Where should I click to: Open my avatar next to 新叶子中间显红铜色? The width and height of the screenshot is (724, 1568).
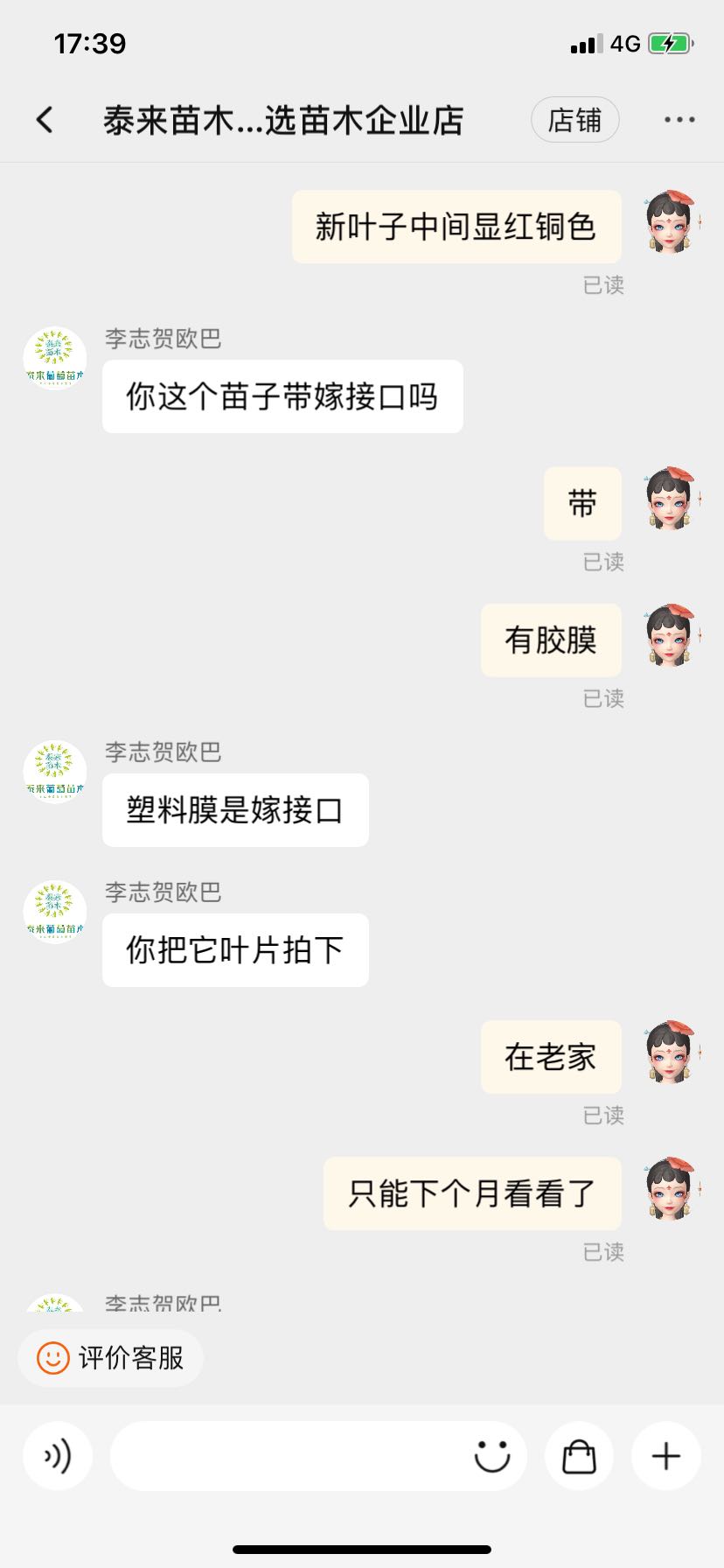(x=672, y=222)
